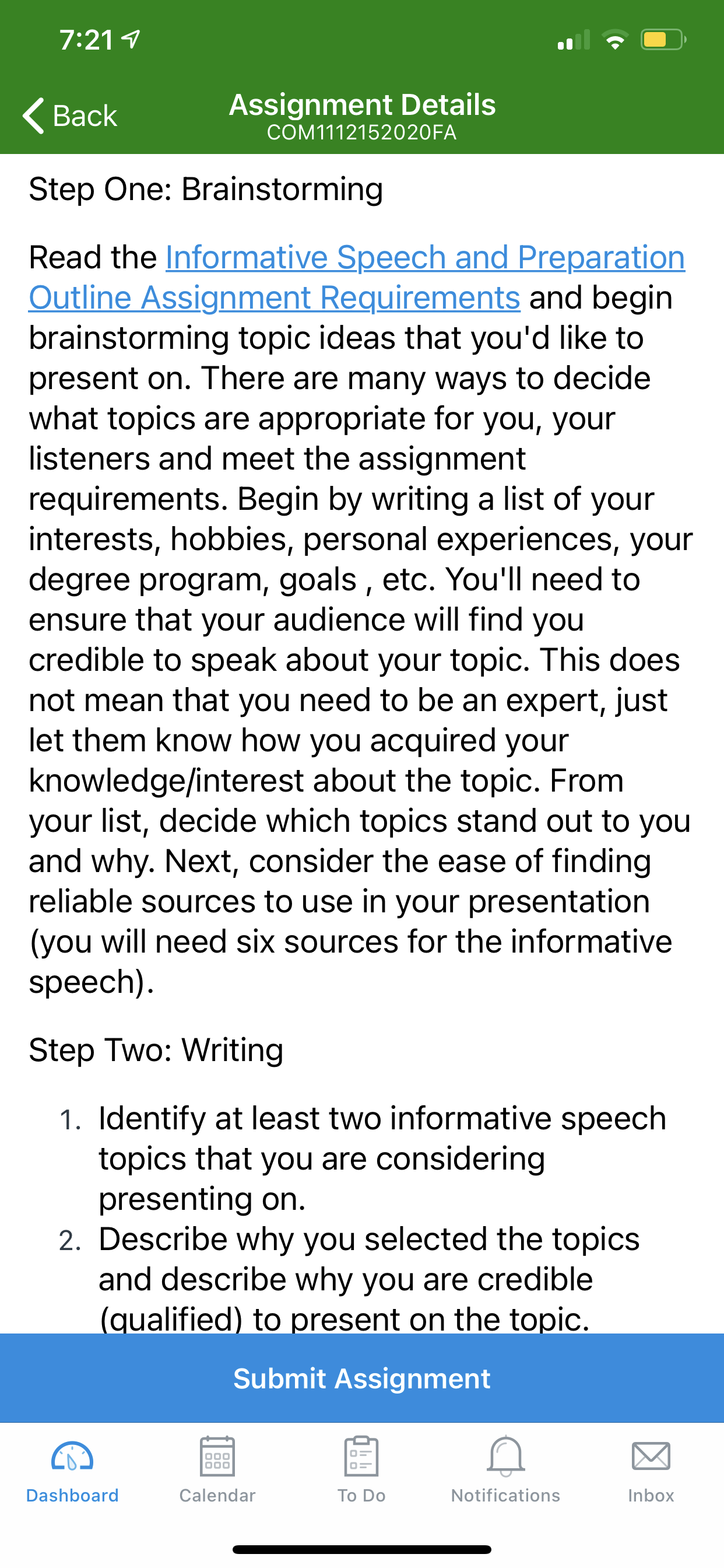Go back from Assignment Details

point(69,116)
